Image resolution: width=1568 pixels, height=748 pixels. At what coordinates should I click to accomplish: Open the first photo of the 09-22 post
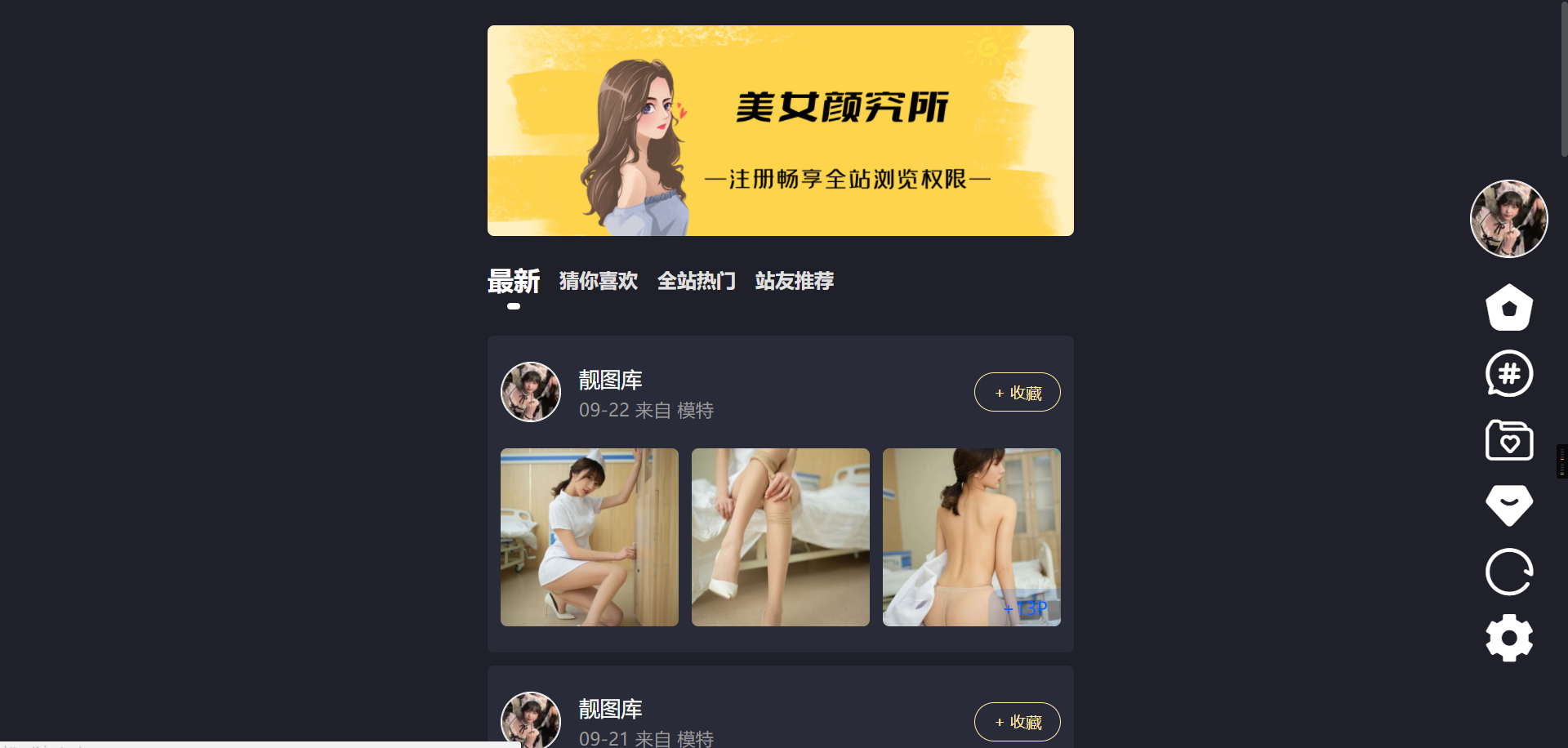pos(589,537)
